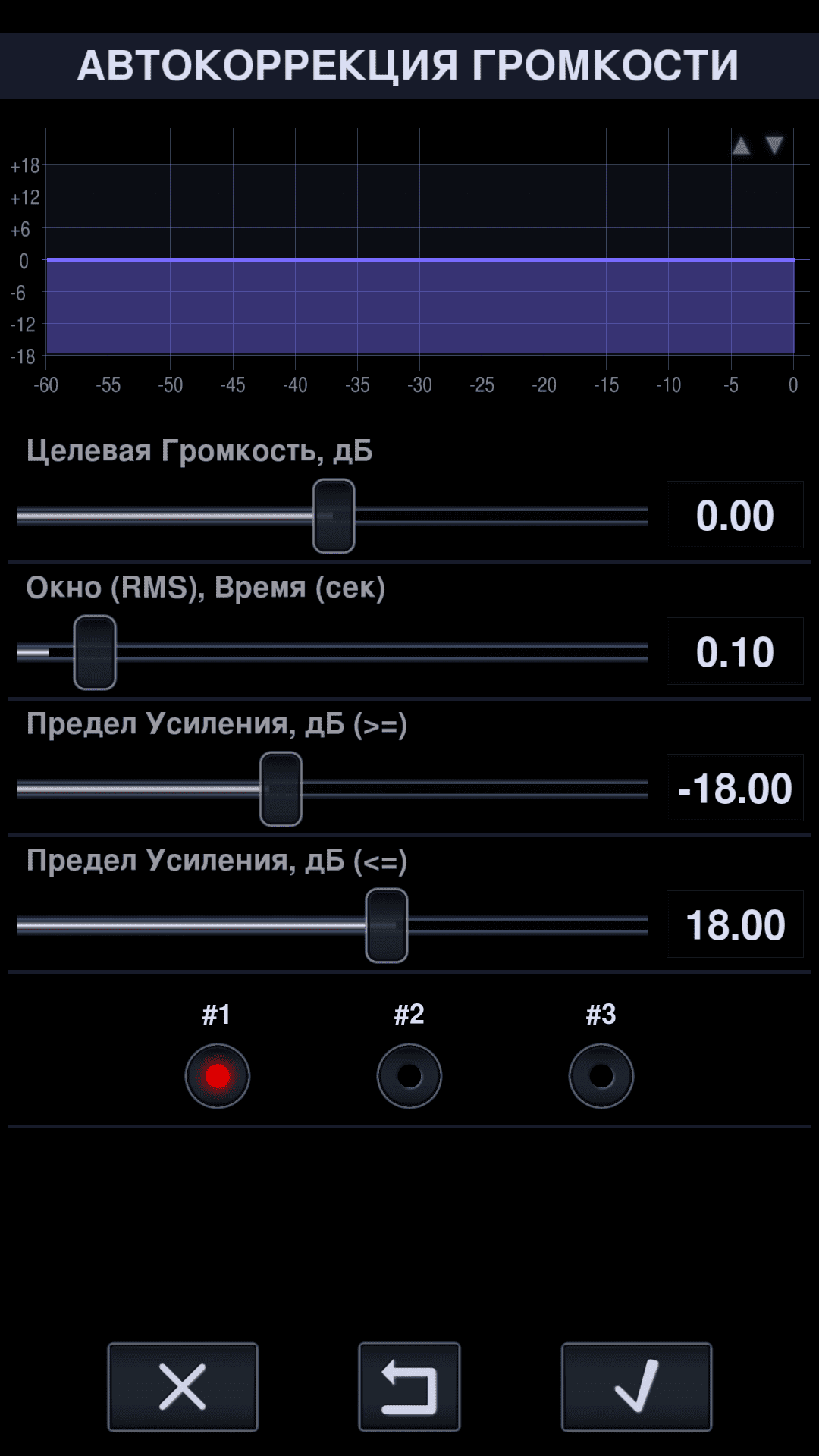The width and height of the screenshot is (819, 1456).
Task: Tap the Целевая Громкость slider handle
Action: click(334, 516)
